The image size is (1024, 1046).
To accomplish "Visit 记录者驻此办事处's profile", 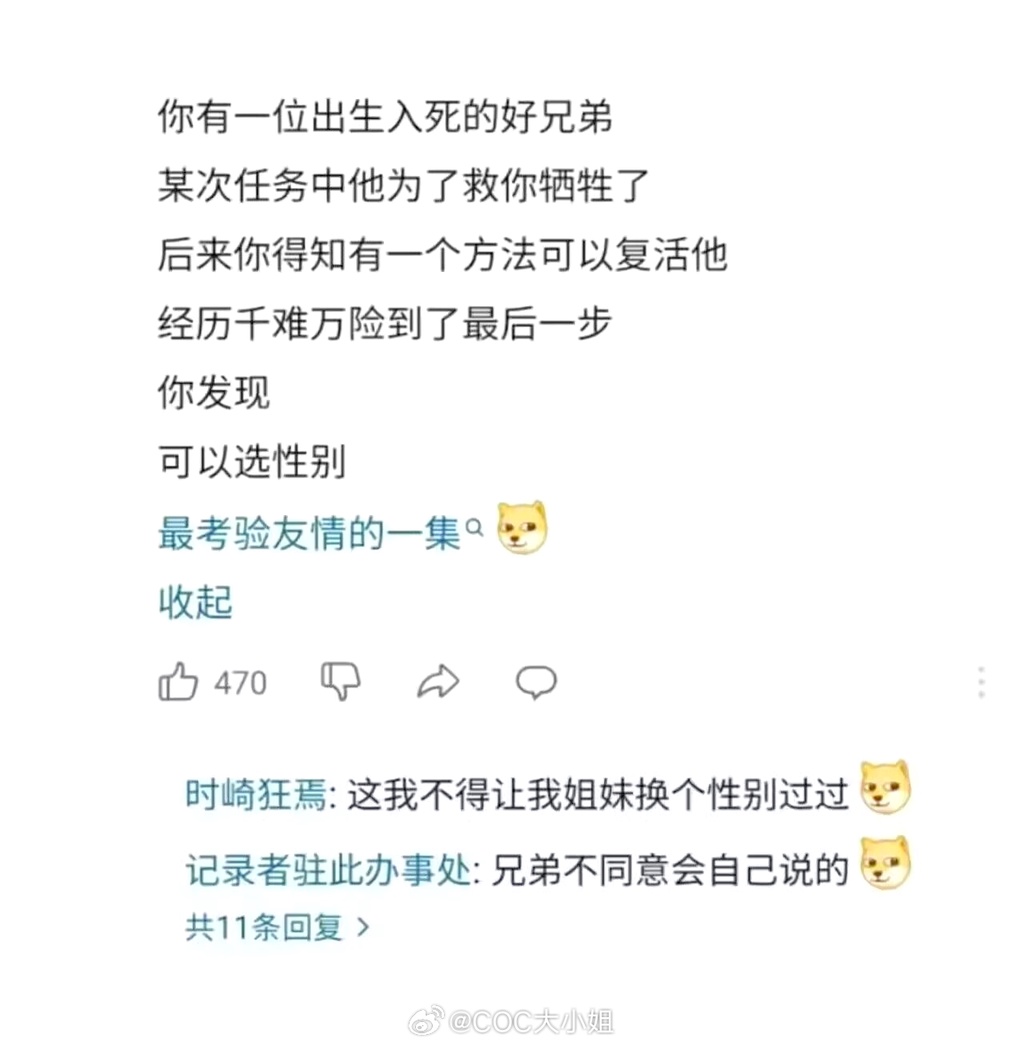I will [327, 870].
